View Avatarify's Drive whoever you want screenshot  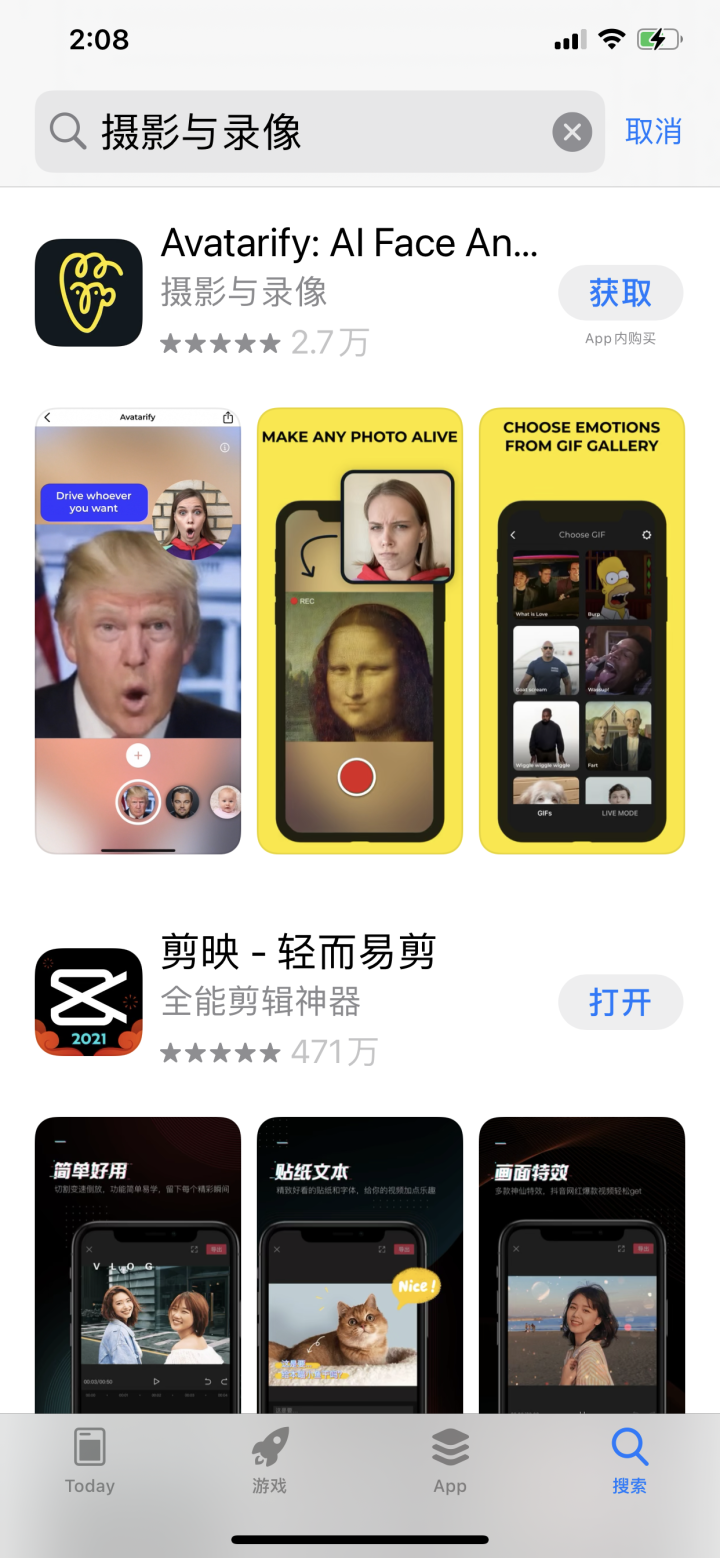click(x=138, y=630)
